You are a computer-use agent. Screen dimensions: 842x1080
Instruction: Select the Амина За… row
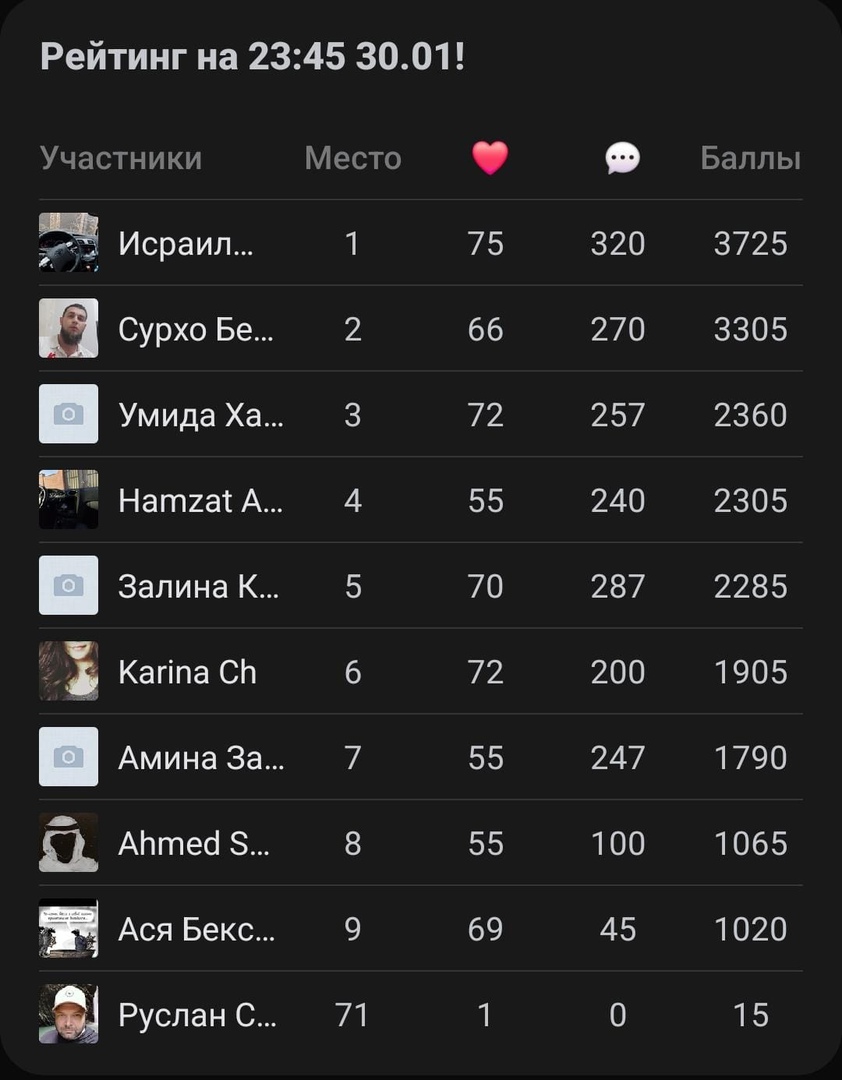200,758
